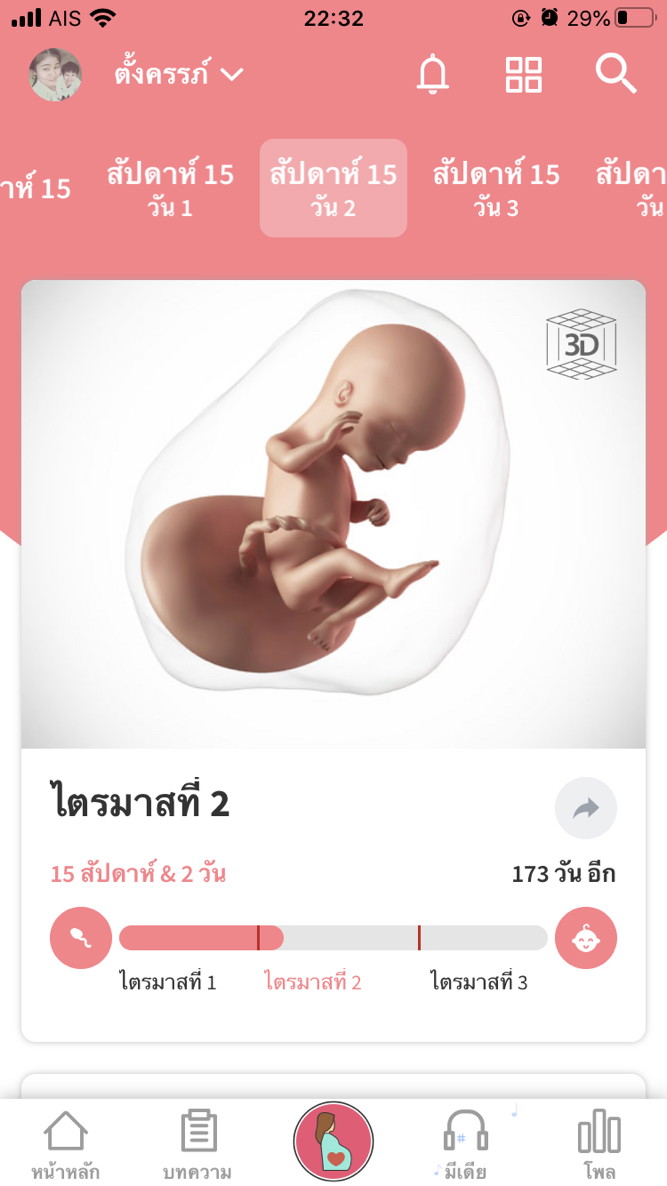This screenshot has width=667, height=1186.
Task: Open the search magnifier
Action: (615, 74)
